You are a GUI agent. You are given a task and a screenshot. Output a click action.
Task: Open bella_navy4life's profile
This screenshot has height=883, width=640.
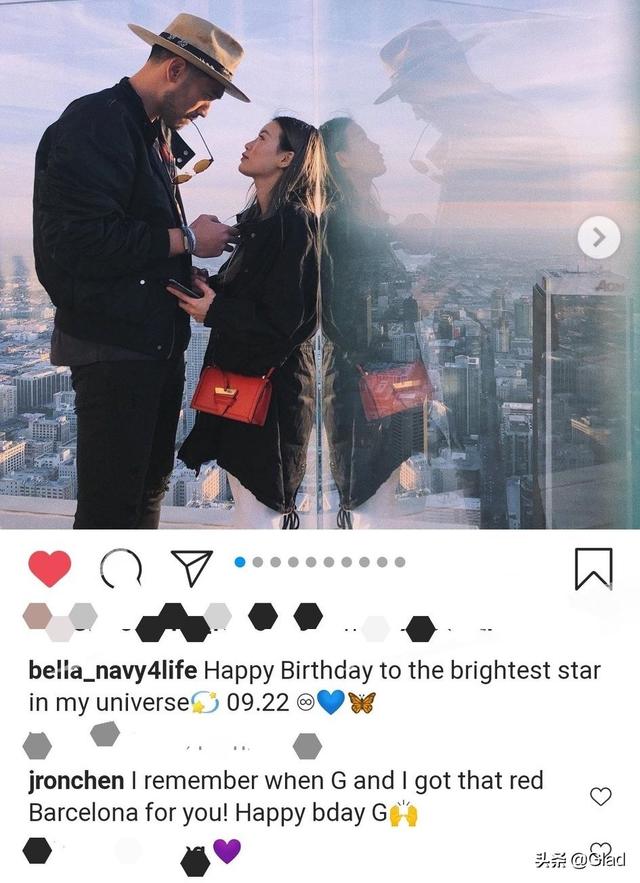click(x=114, y=669)
